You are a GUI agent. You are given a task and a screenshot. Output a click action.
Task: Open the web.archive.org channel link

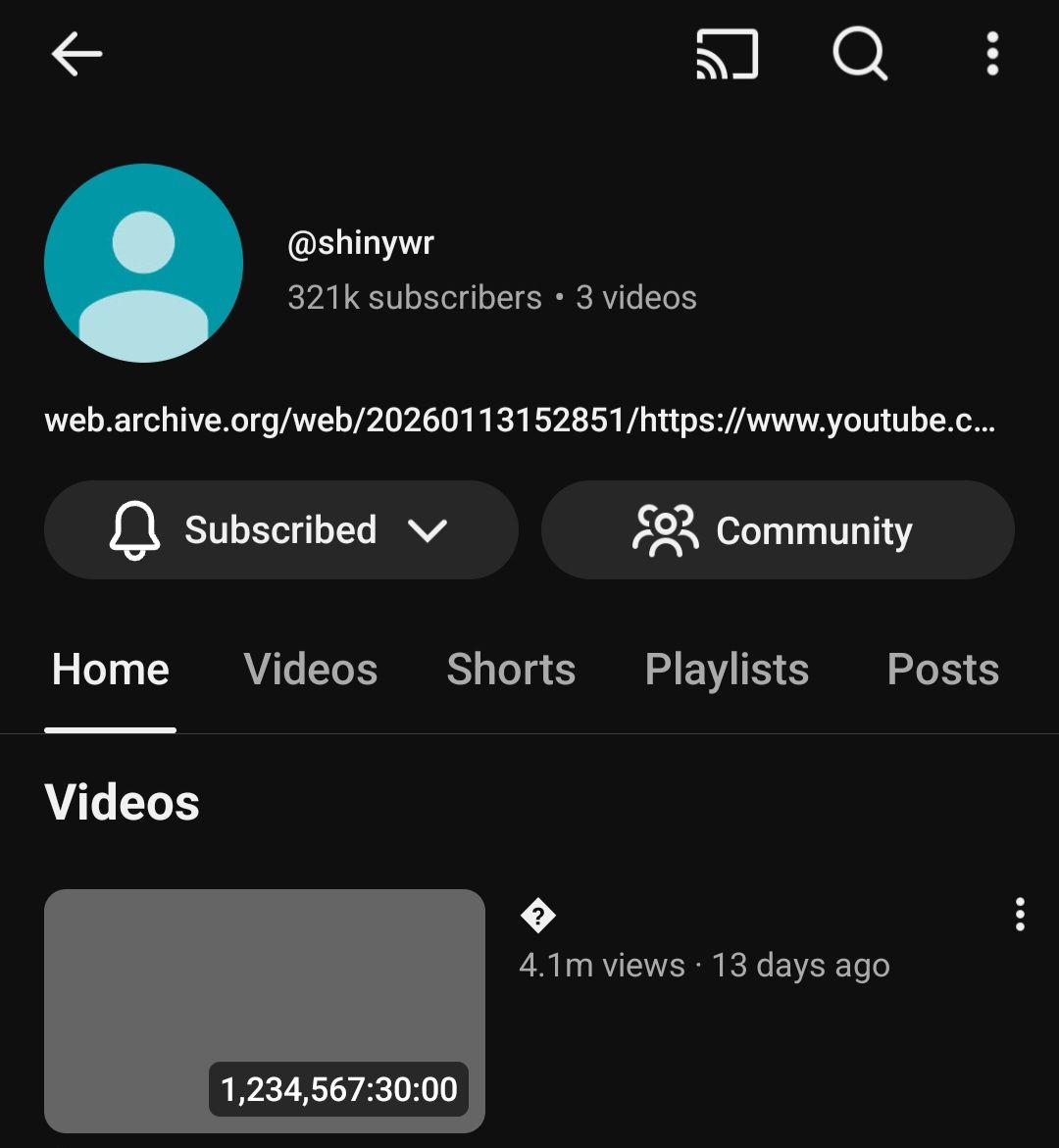tap(520, 421)
